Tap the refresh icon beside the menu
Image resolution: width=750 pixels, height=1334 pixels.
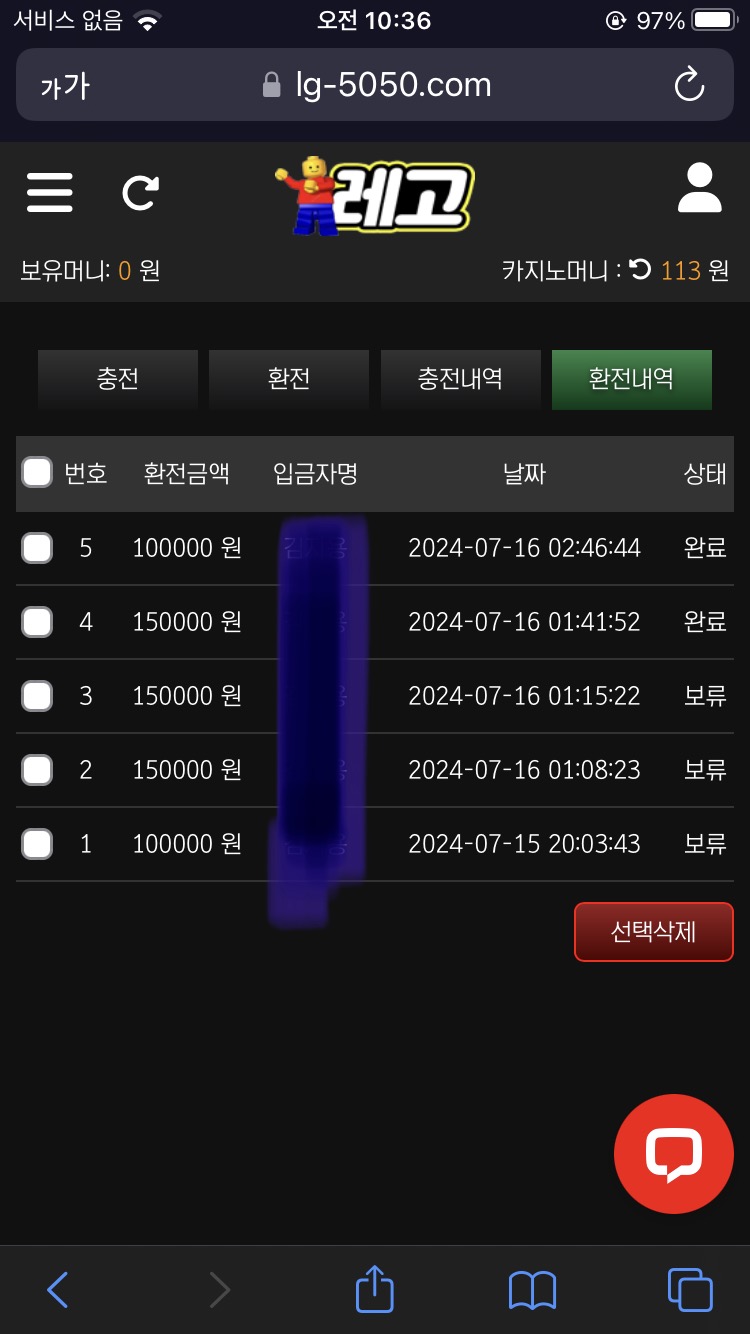click(x=140, y=192)
